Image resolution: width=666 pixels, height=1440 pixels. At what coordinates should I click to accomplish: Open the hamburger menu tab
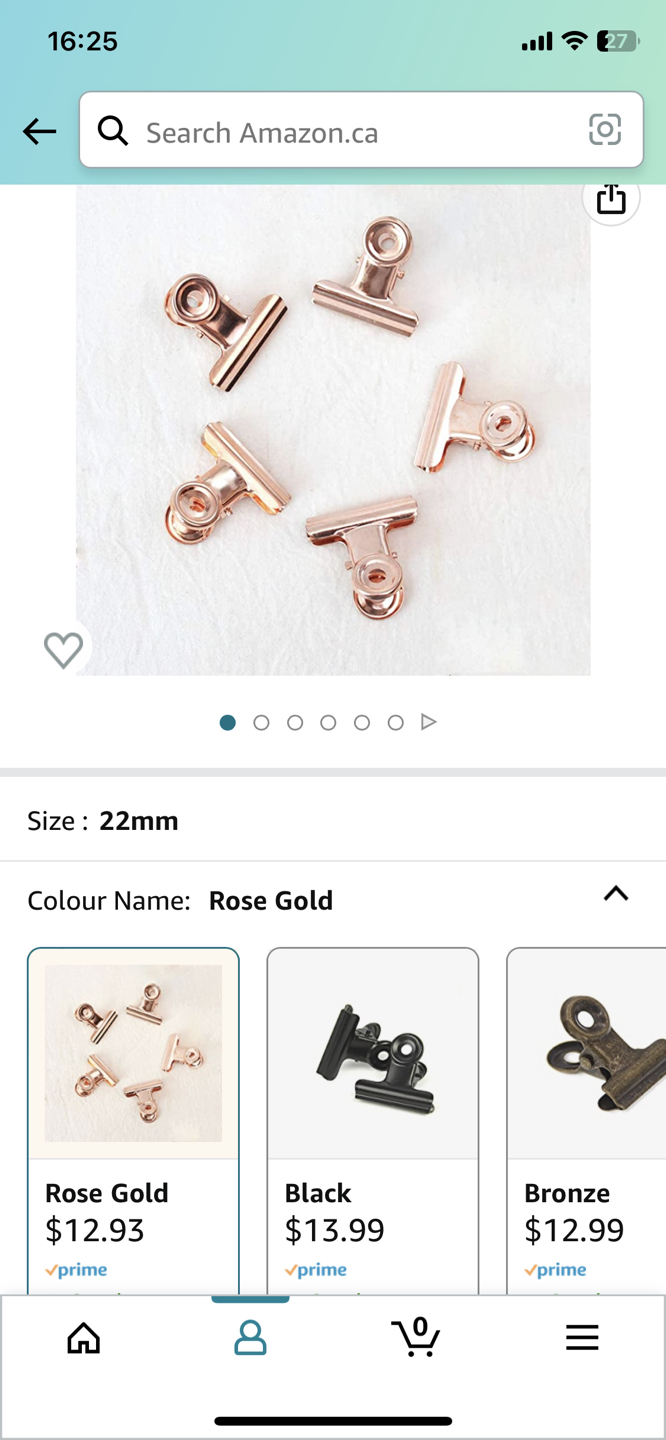582,1338
